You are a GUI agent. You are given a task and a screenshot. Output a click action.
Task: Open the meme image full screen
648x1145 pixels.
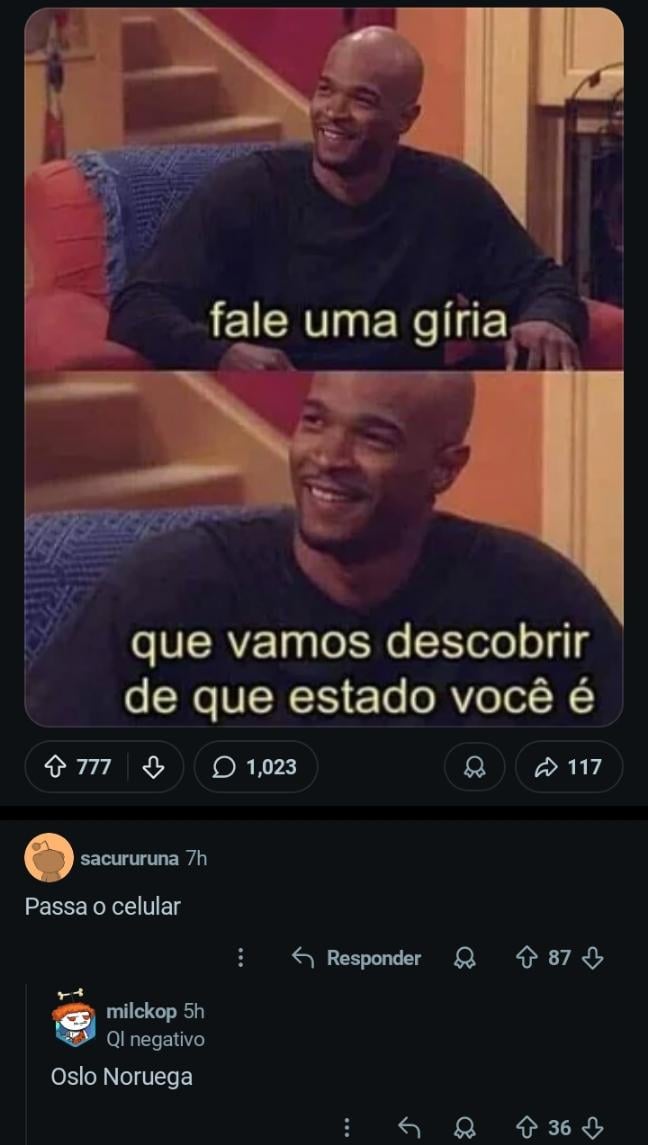(x=324, y=367)
